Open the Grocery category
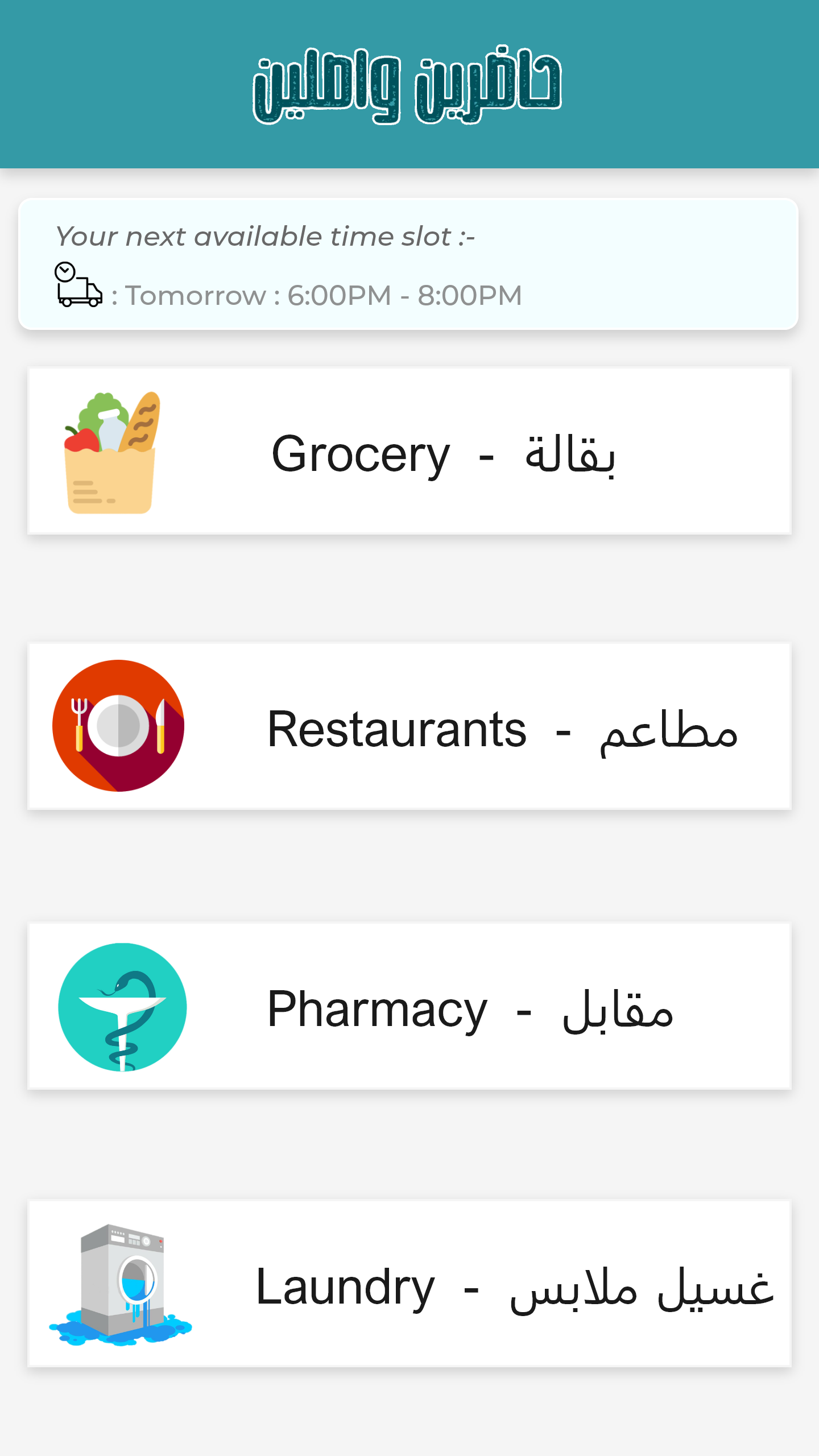819x1456 pixels. [409, 452]
